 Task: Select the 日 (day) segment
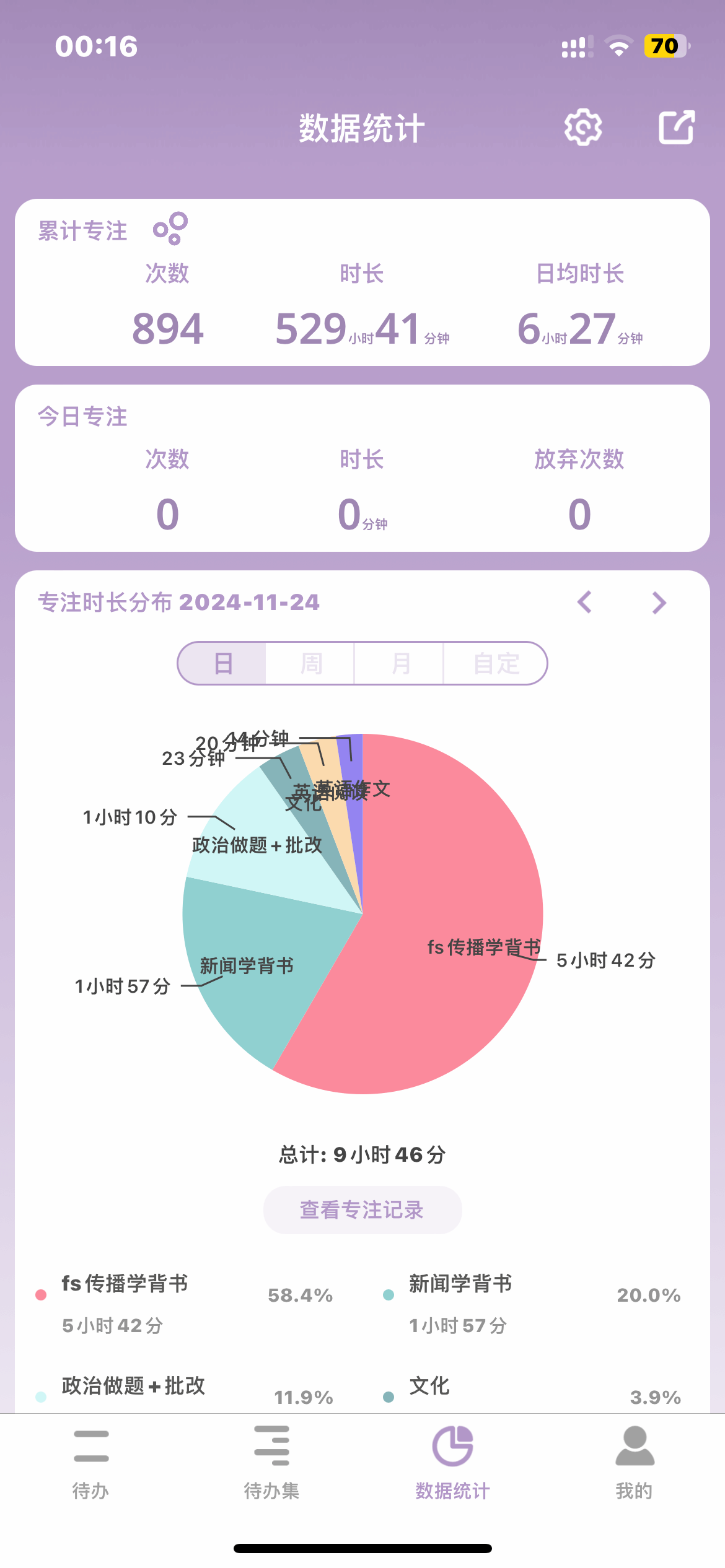coord(222,663)
